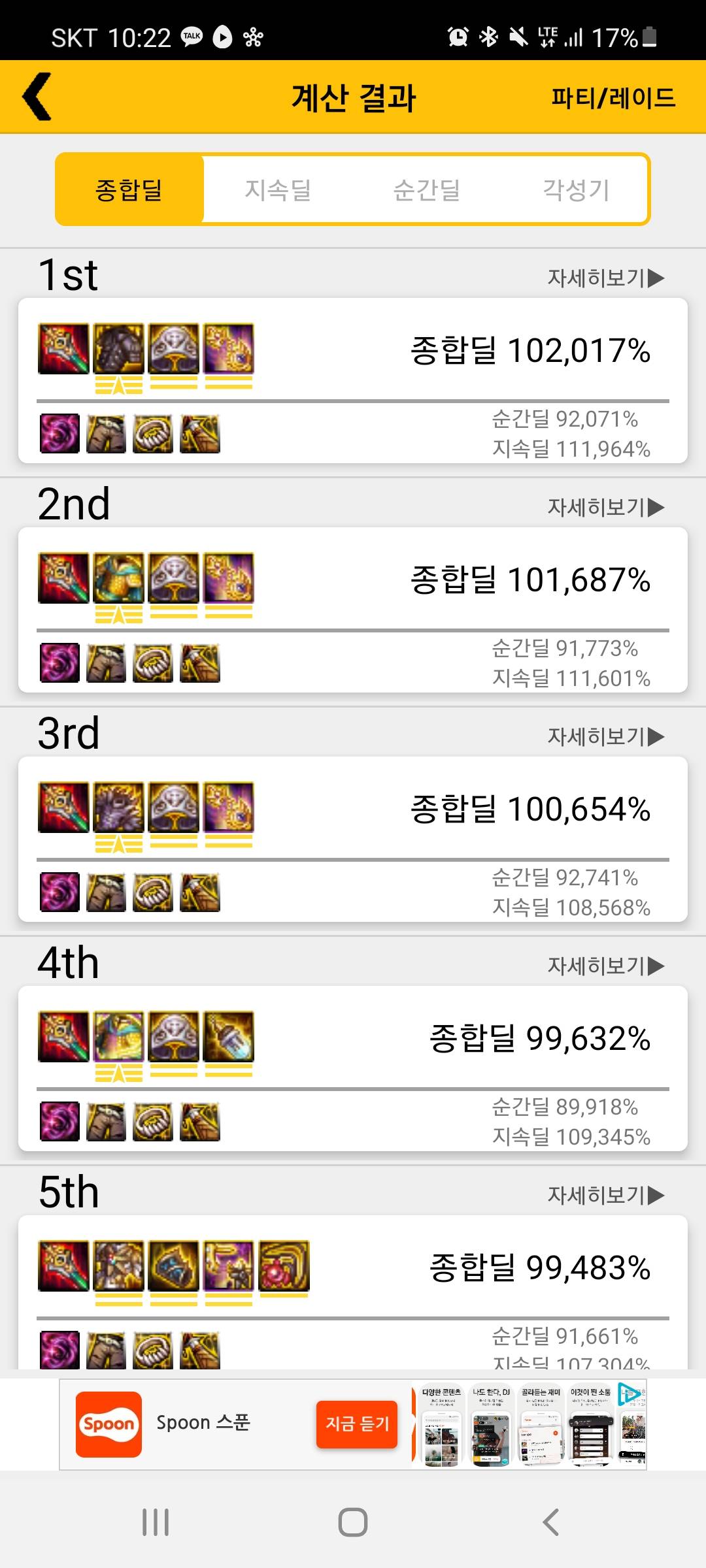Switch to the 지속딜 tab
Image resolution: width=706 pixels, height=1568 pixels.
tap(278, 189)
